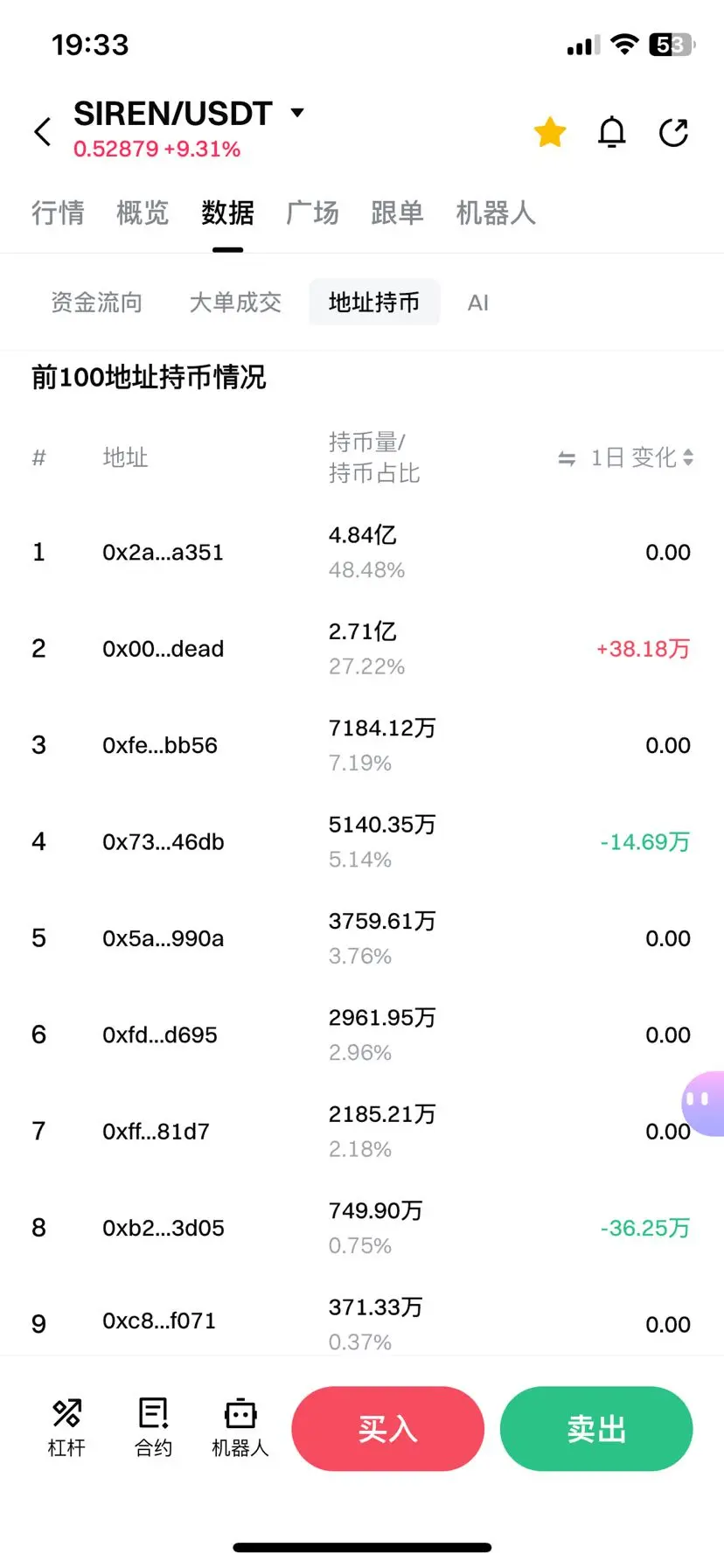Select the 资金流向 sub-tab

point(96,303)
